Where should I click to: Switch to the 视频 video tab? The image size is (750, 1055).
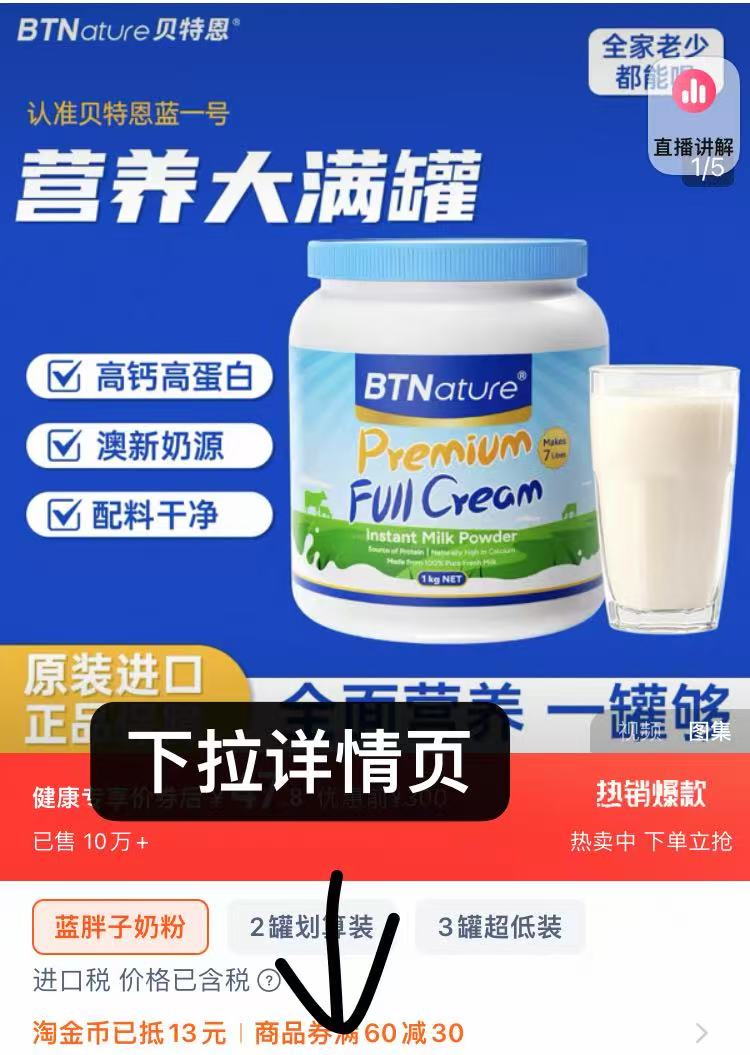coord(640,730)
